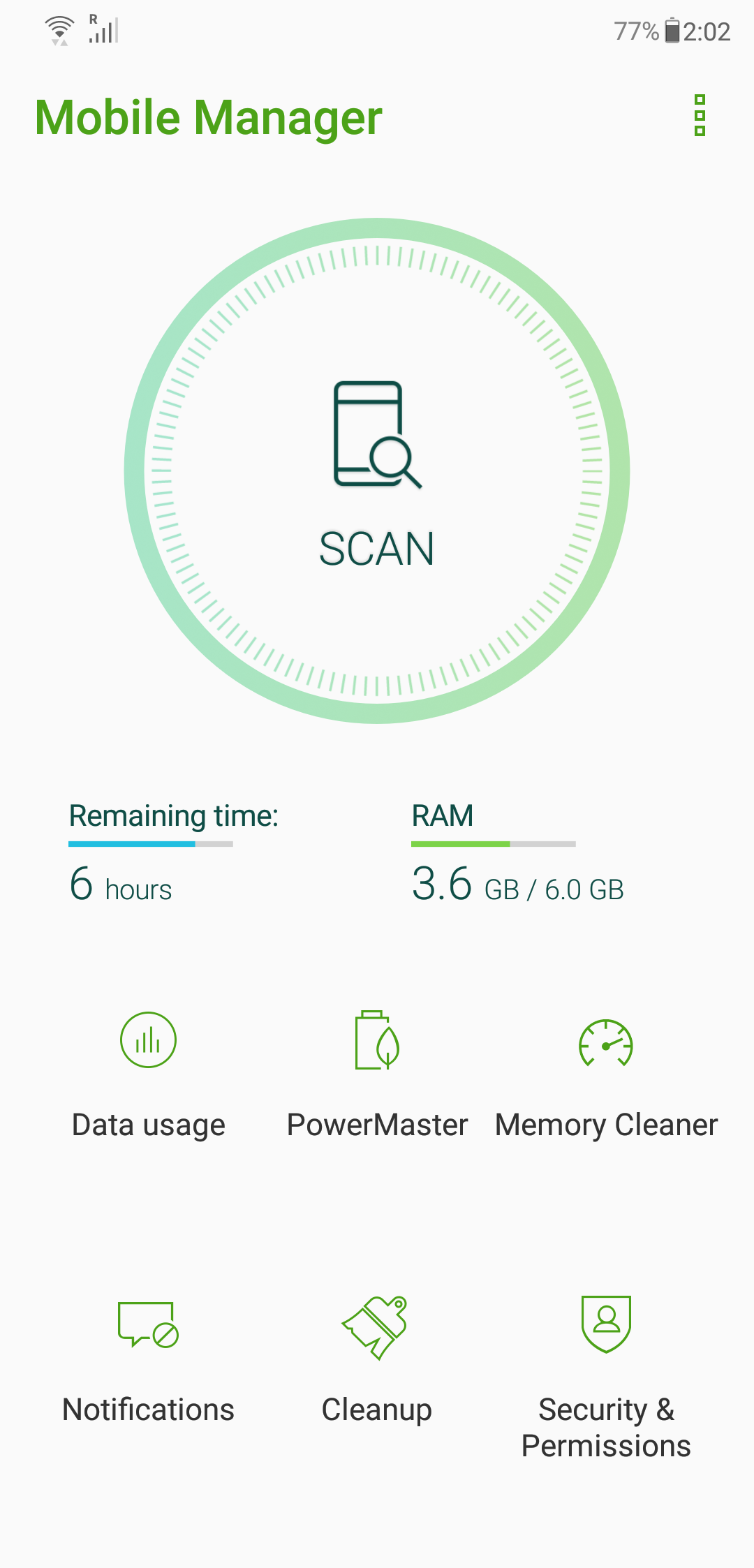
Task: Open Data usage
Action: point(148,1075)
